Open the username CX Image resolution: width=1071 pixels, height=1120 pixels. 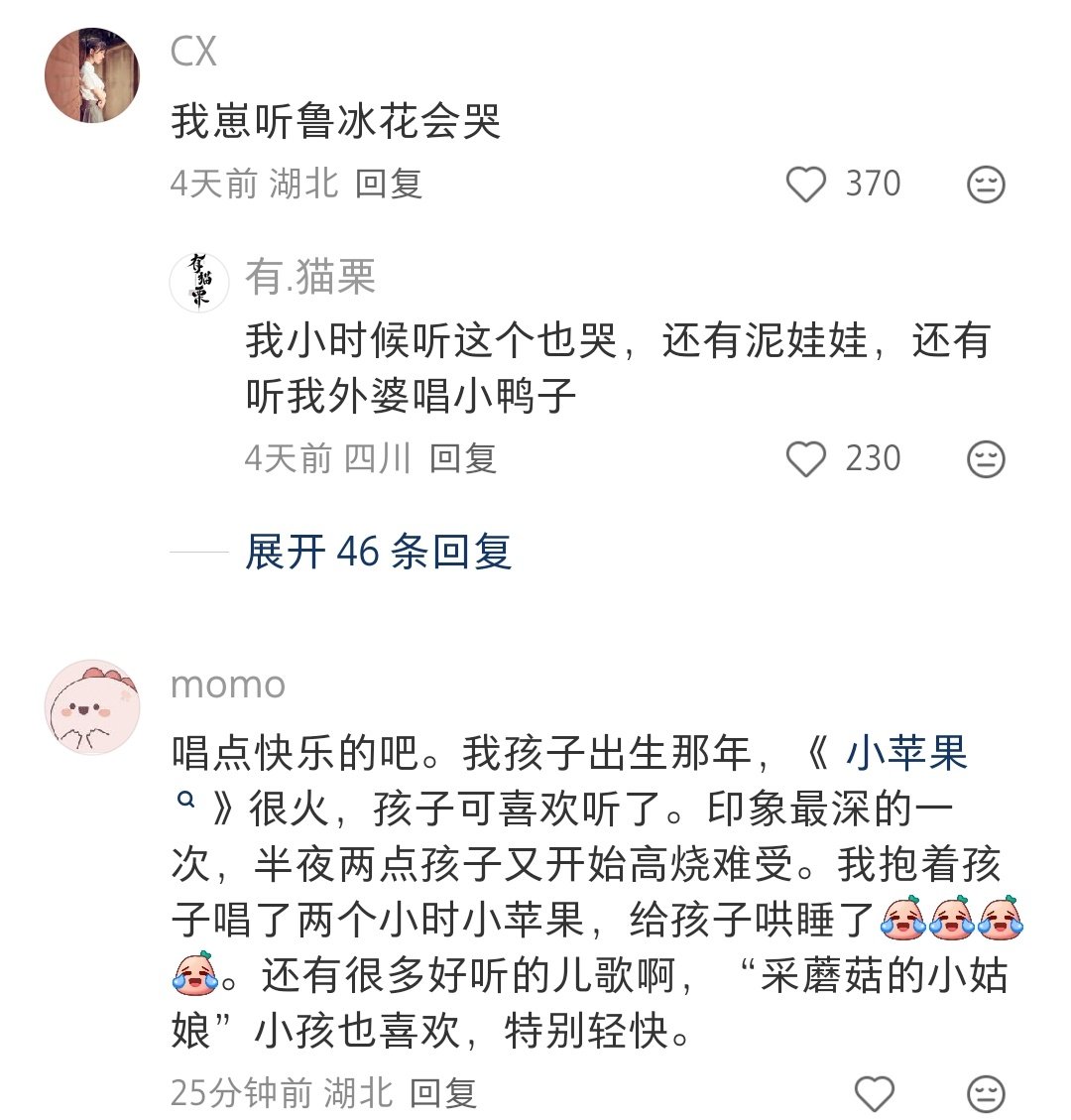tap(193, 53)
